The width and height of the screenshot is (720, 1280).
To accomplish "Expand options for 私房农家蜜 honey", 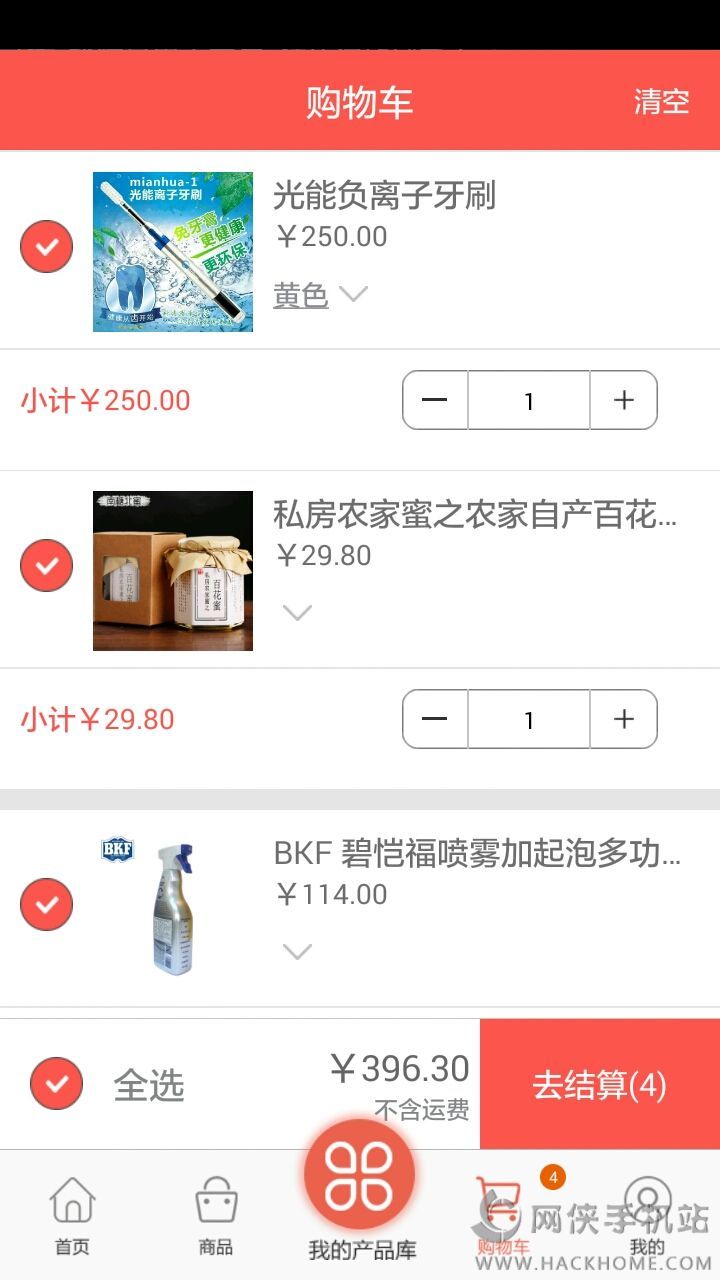I will [297, 612].
